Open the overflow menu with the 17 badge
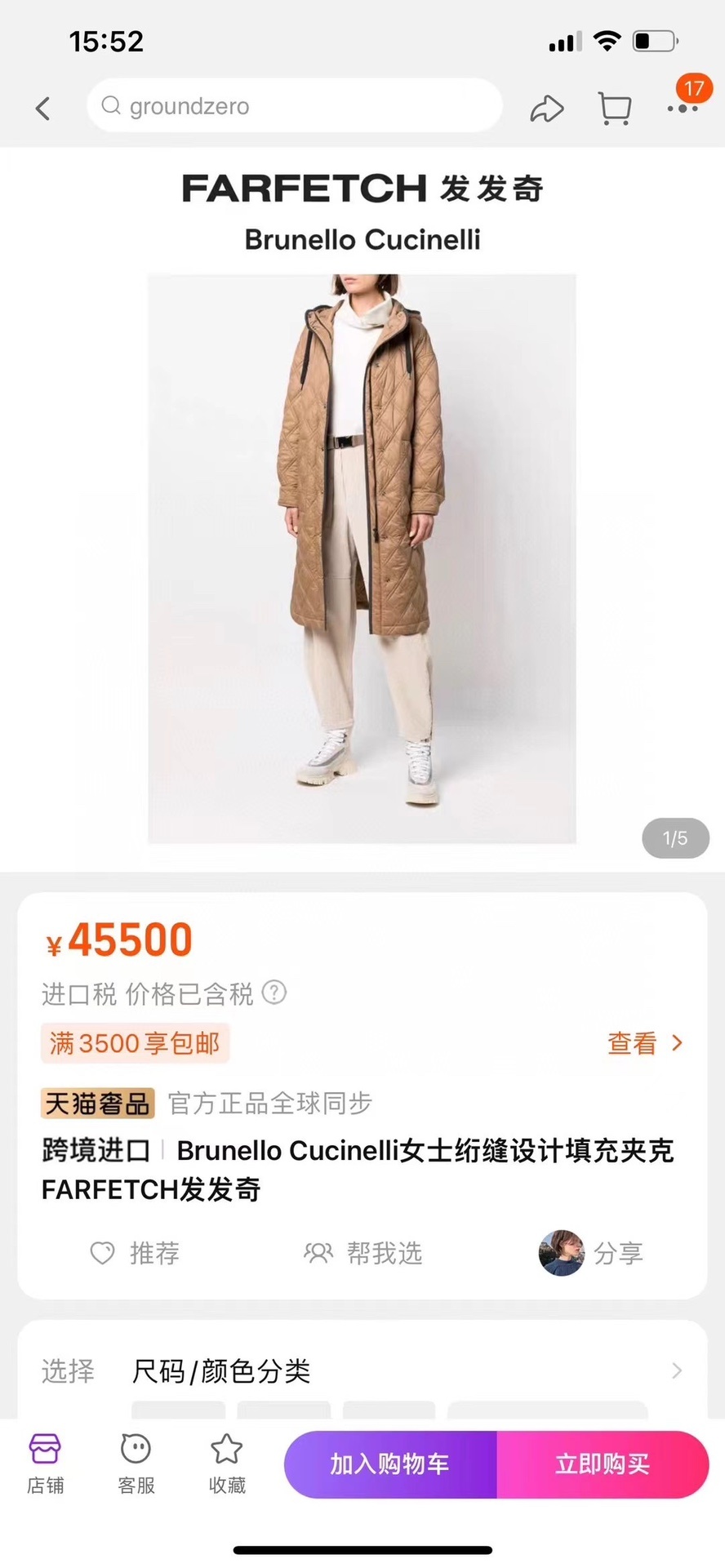Image resolution: width=725 pixels, height=1568 pixels. pos(683,107)
